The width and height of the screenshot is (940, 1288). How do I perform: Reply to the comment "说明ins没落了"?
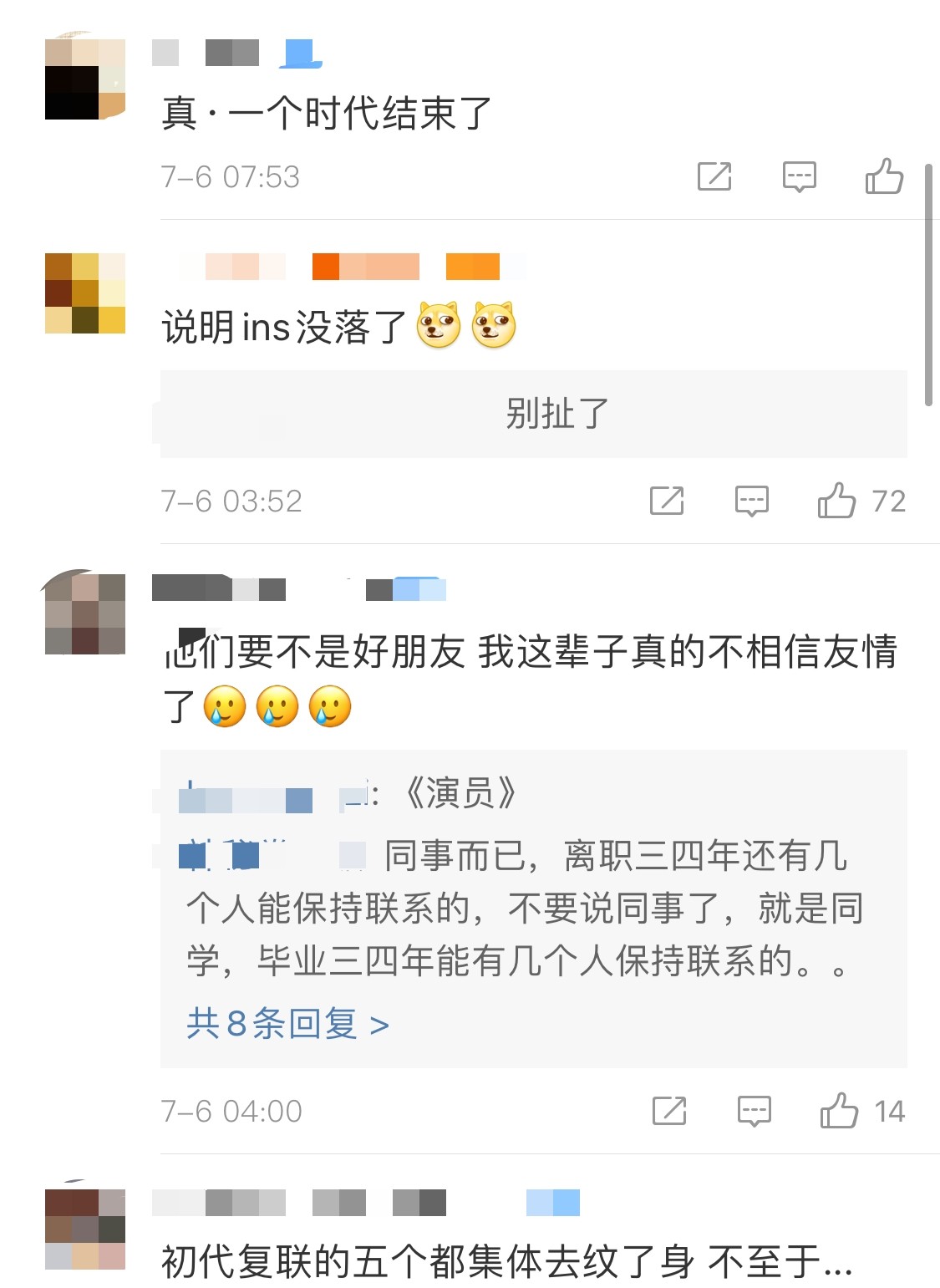751,501
